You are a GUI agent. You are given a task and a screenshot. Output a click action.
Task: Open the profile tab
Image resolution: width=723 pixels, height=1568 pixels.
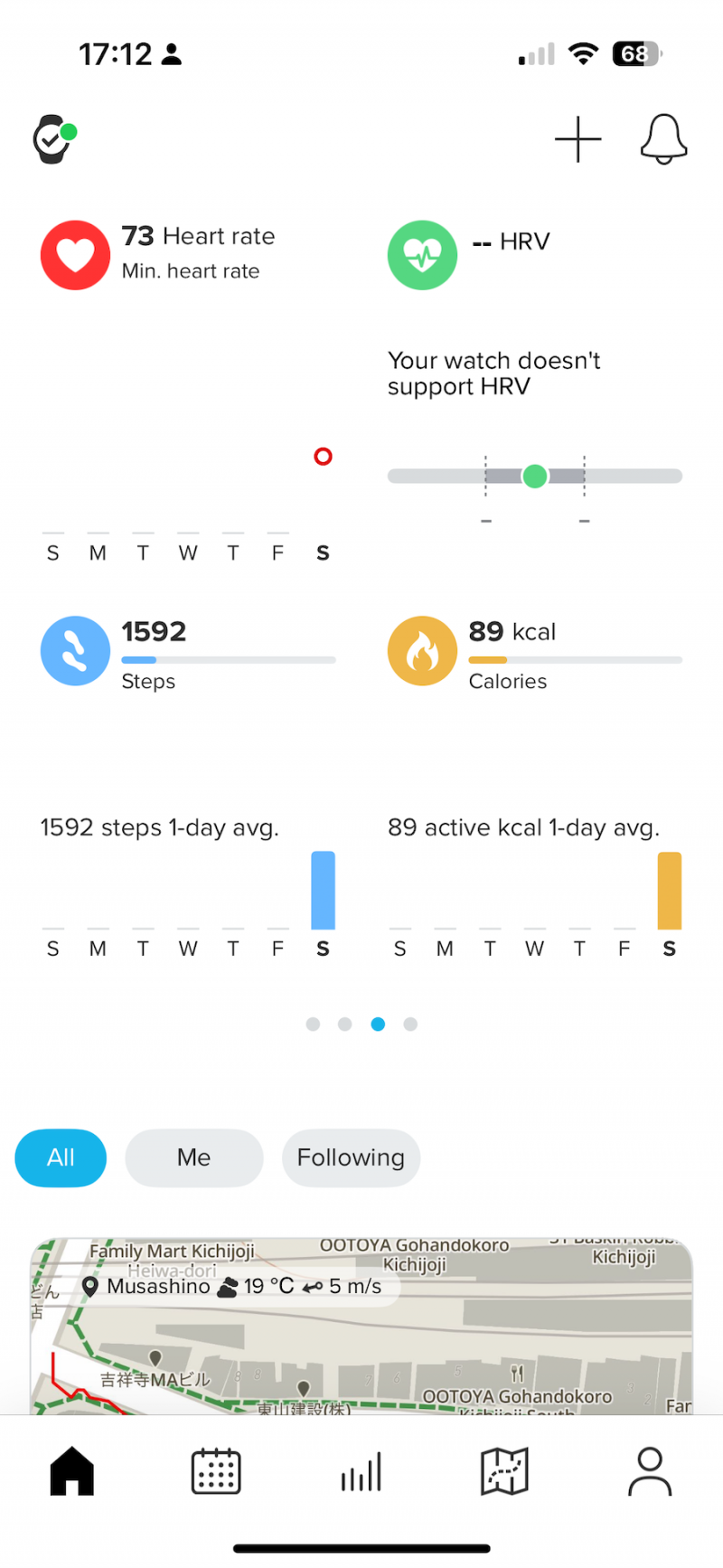coord(650,1471)
